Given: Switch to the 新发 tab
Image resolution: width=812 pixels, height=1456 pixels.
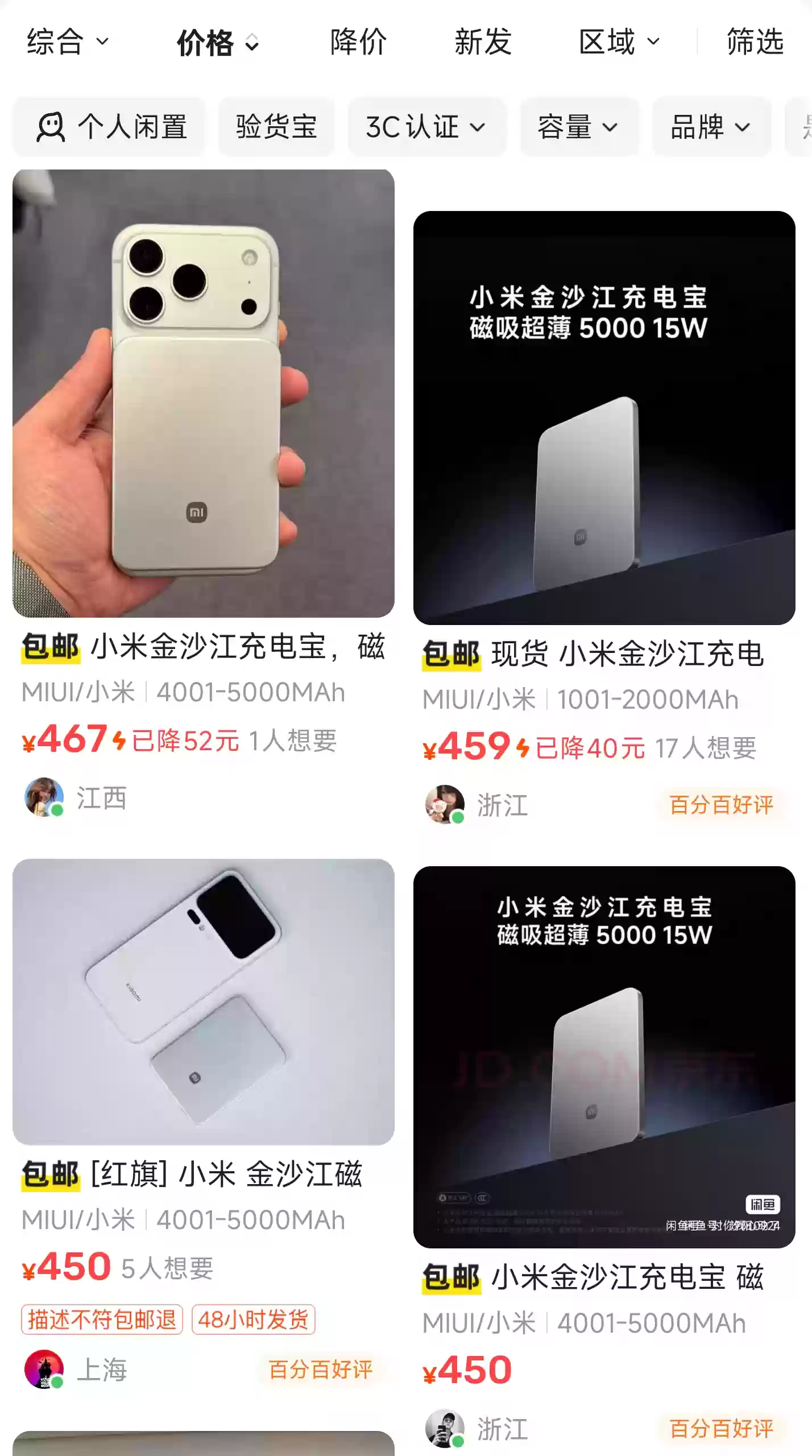Looking at the screenshot, I should coord(483,42).
